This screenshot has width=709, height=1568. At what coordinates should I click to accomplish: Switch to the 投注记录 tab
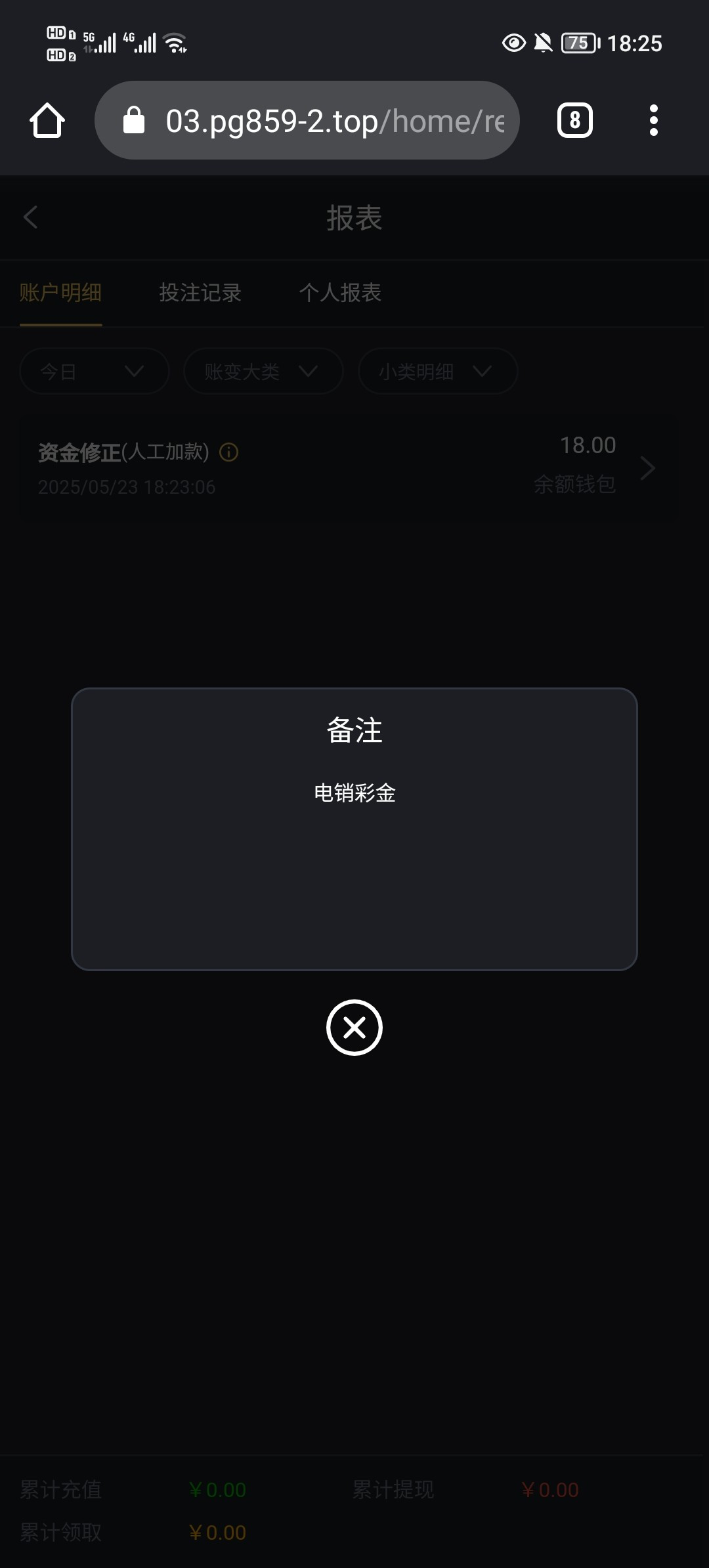click(x=200, y=293)
